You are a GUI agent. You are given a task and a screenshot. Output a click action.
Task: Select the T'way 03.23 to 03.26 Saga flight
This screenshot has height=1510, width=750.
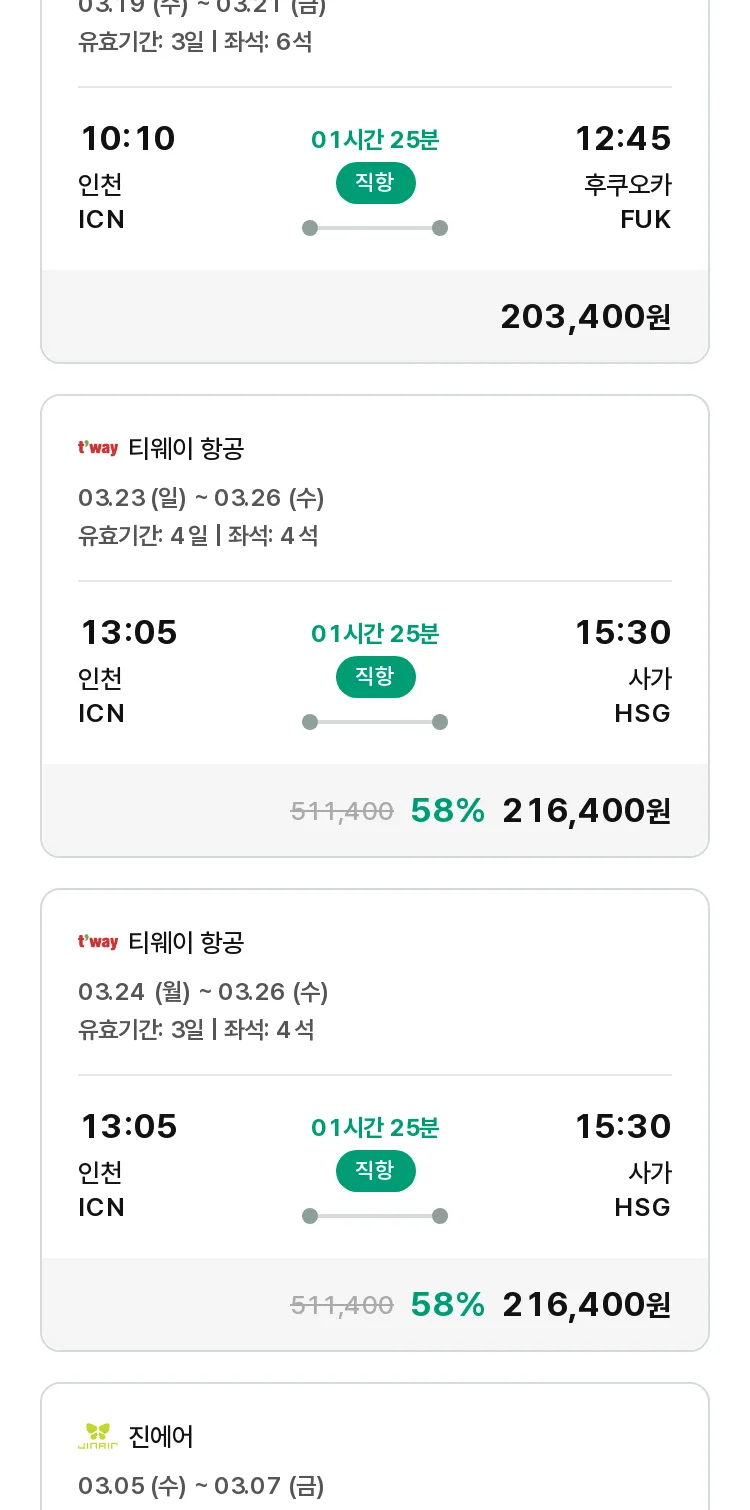375,626
